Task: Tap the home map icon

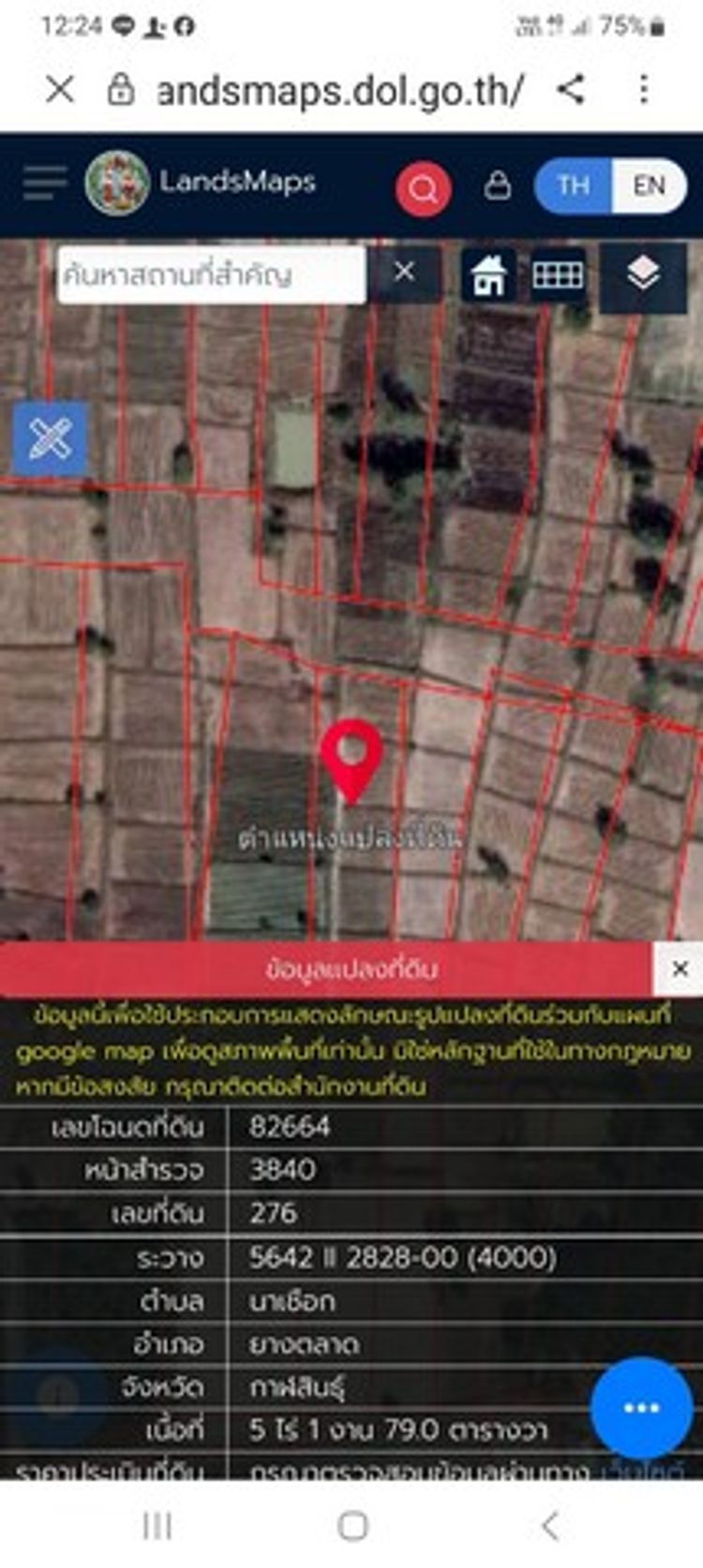Action: click(488, 275)
